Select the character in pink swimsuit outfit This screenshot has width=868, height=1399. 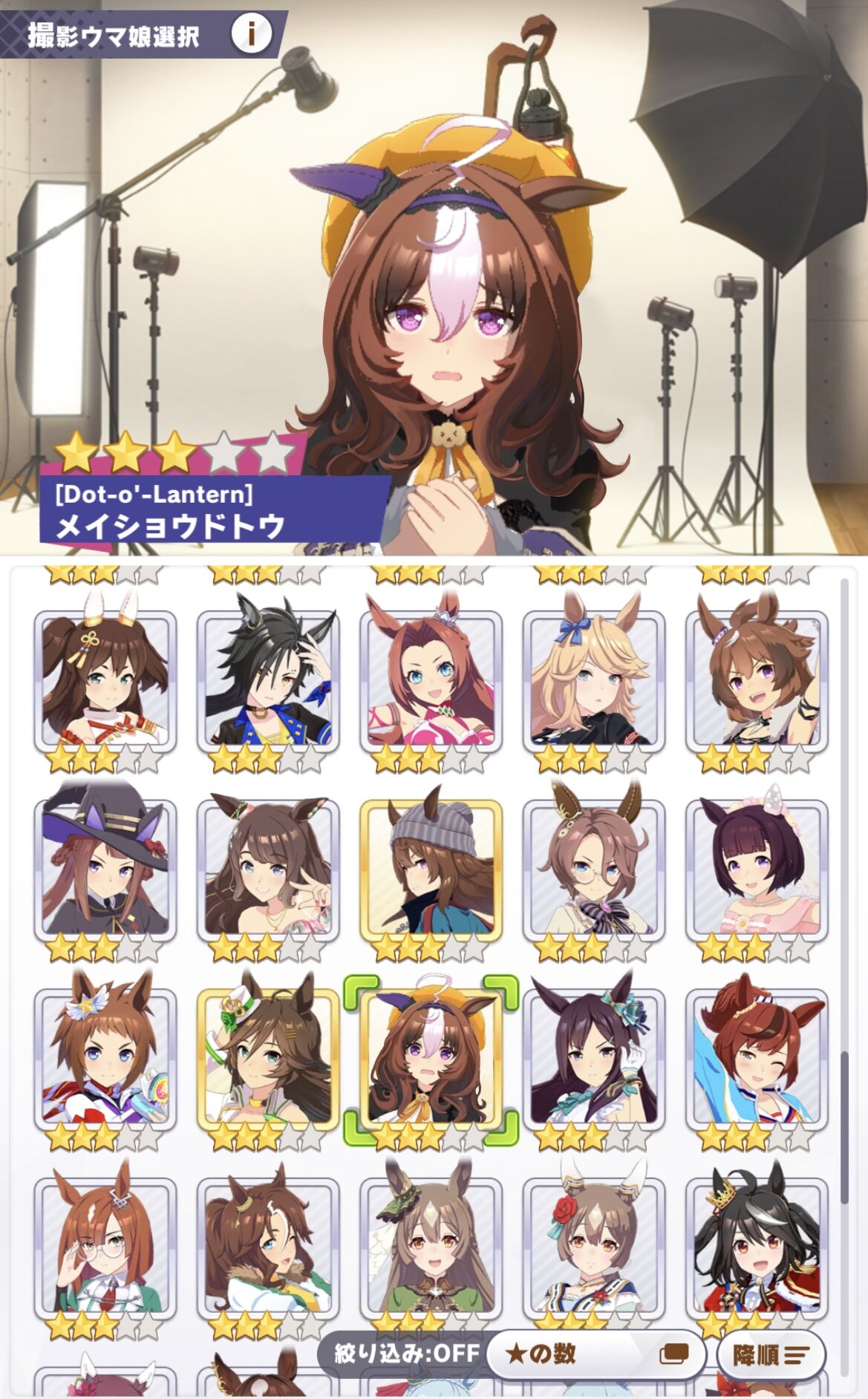(431, 679)
